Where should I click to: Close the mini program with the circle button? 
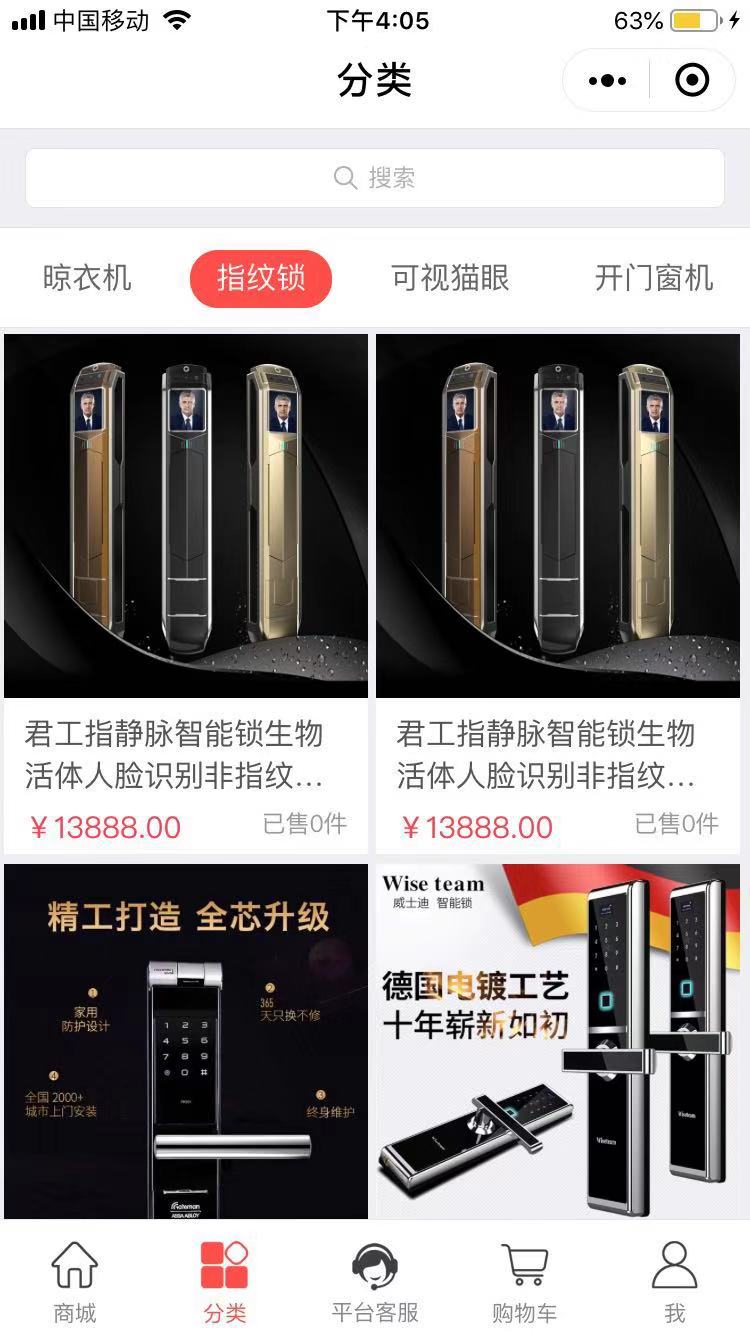[692, 80]
